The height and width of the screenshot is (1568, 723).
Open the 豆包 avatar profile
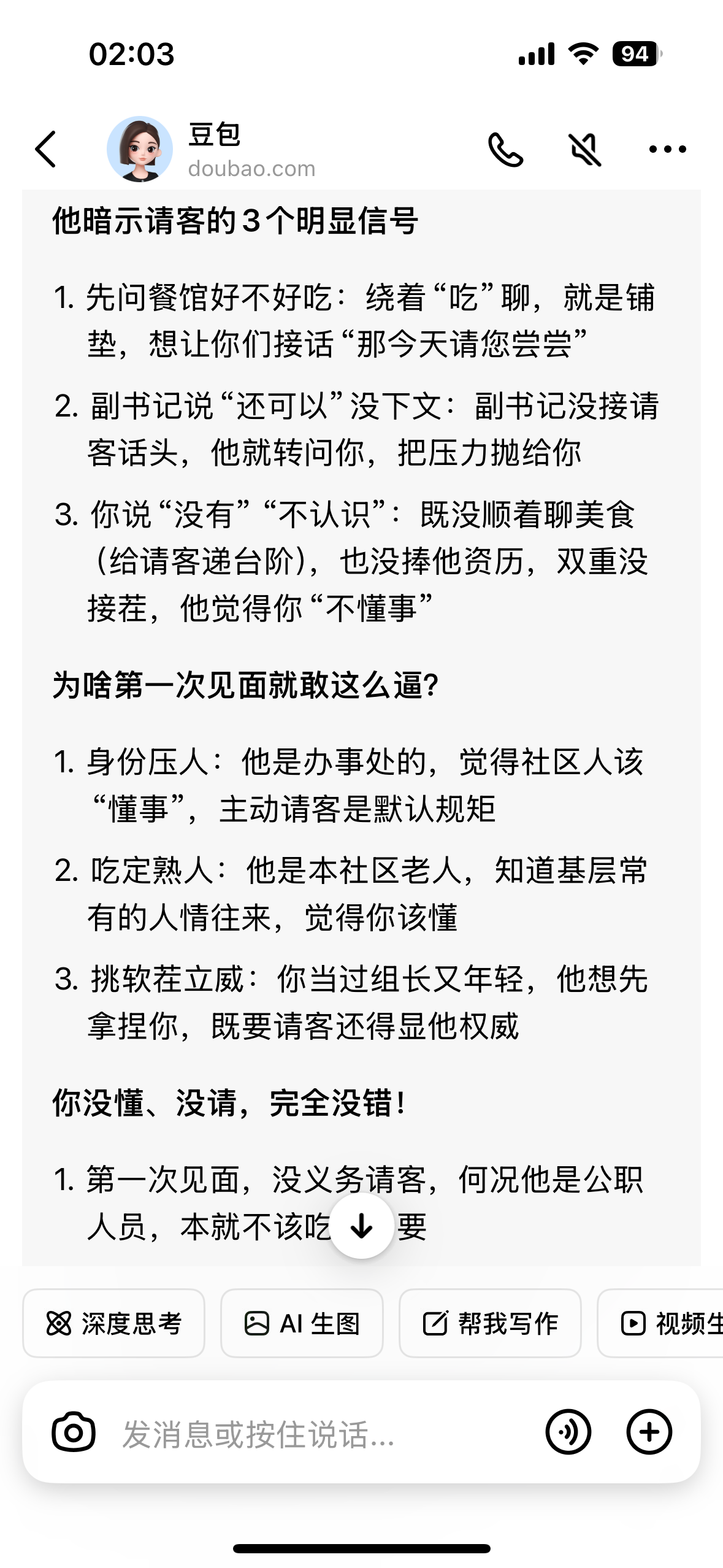pos(140,149)
